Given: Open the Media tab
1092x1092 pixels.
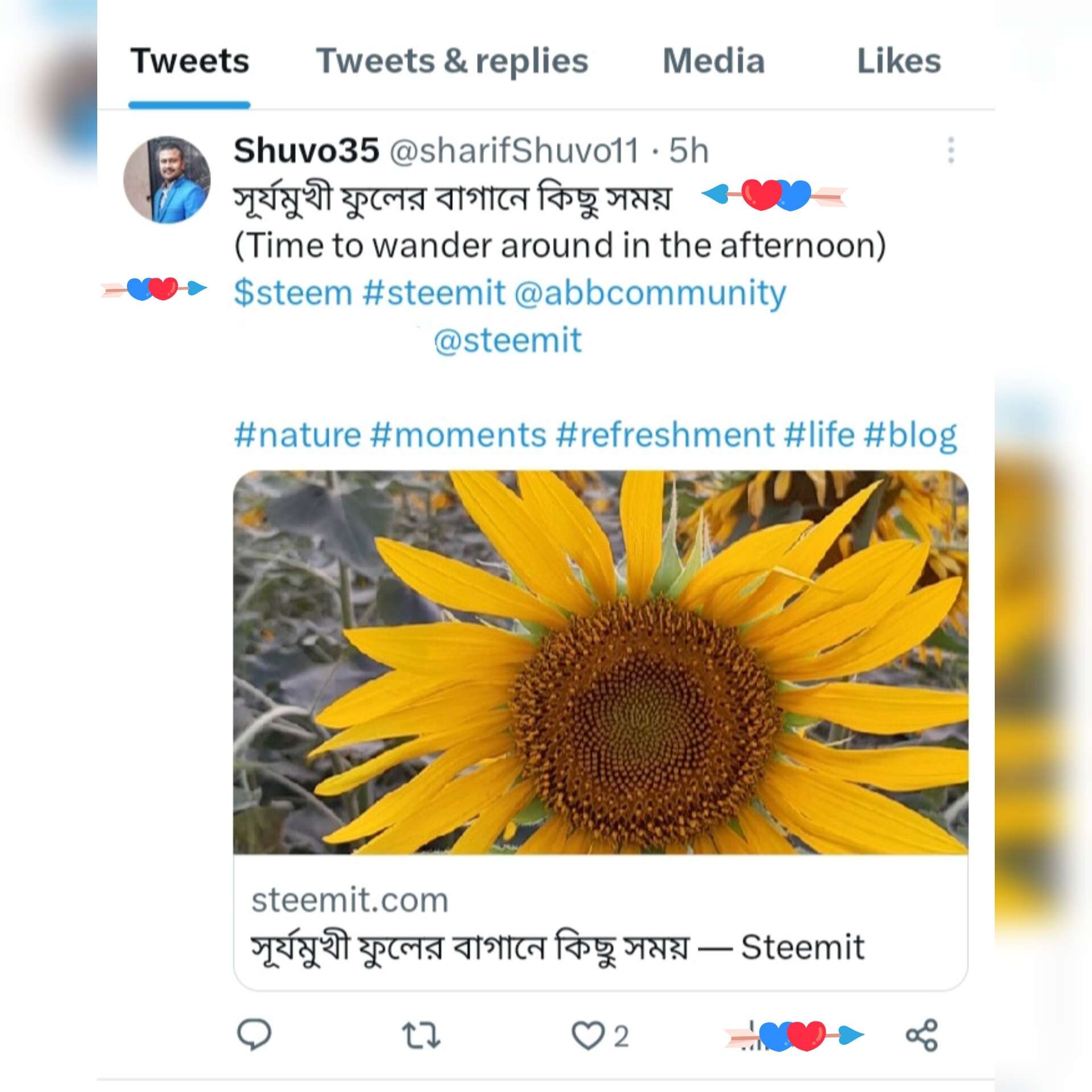Looking at the screenshot, I should [713, 61].
